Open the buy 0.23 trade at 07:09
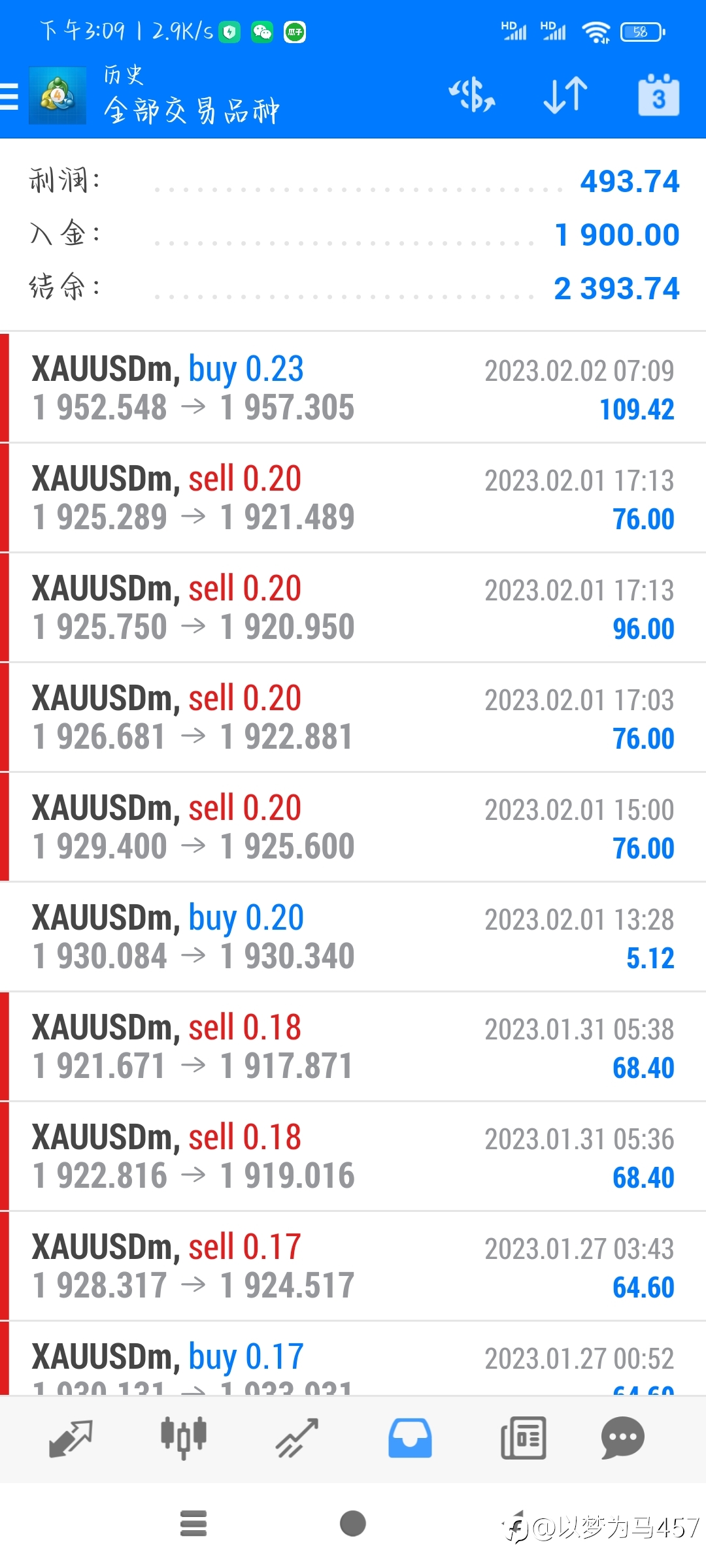706x1568 pixels. tap(353, 388)
